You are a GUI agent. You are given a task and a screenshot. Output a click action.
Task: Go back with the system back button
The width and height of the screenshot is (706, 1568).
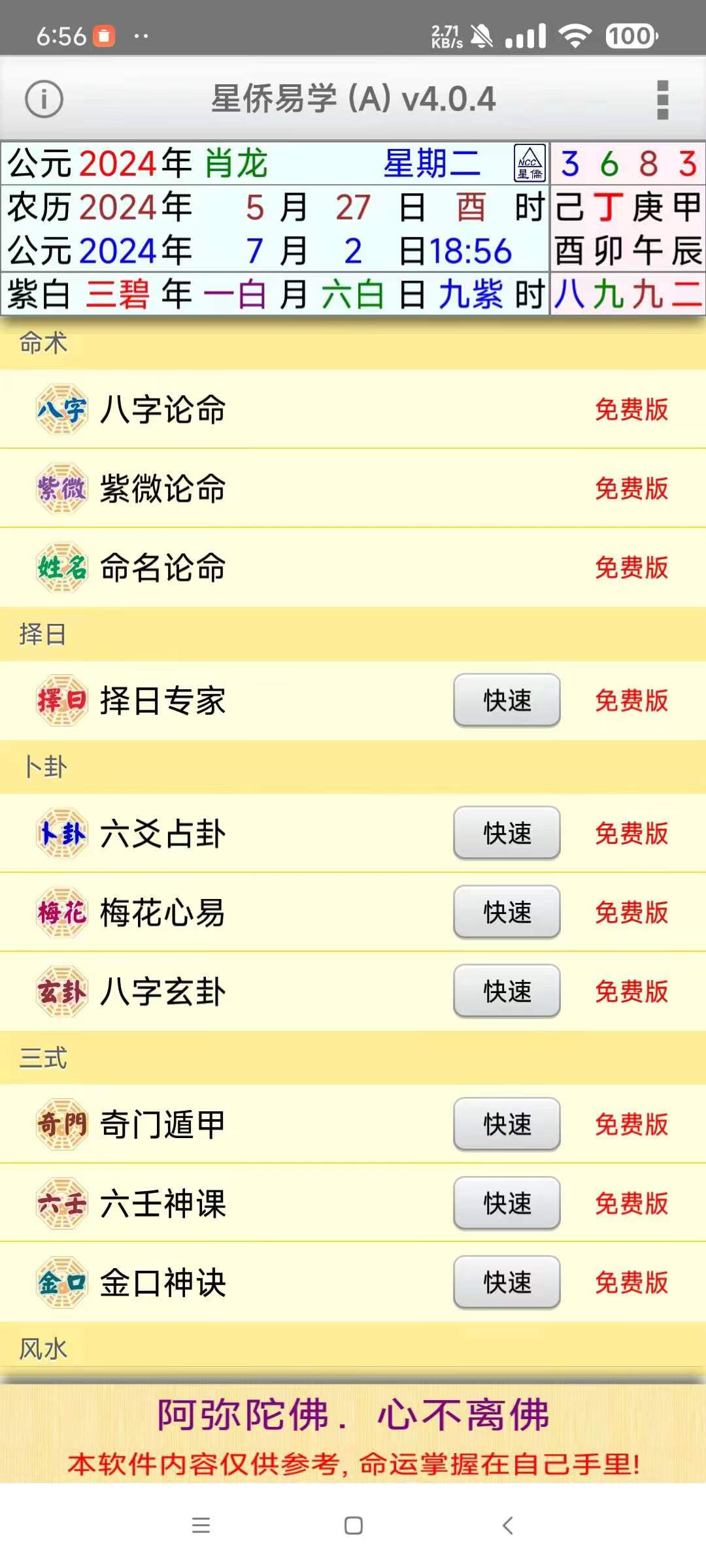coord(507,1526)
